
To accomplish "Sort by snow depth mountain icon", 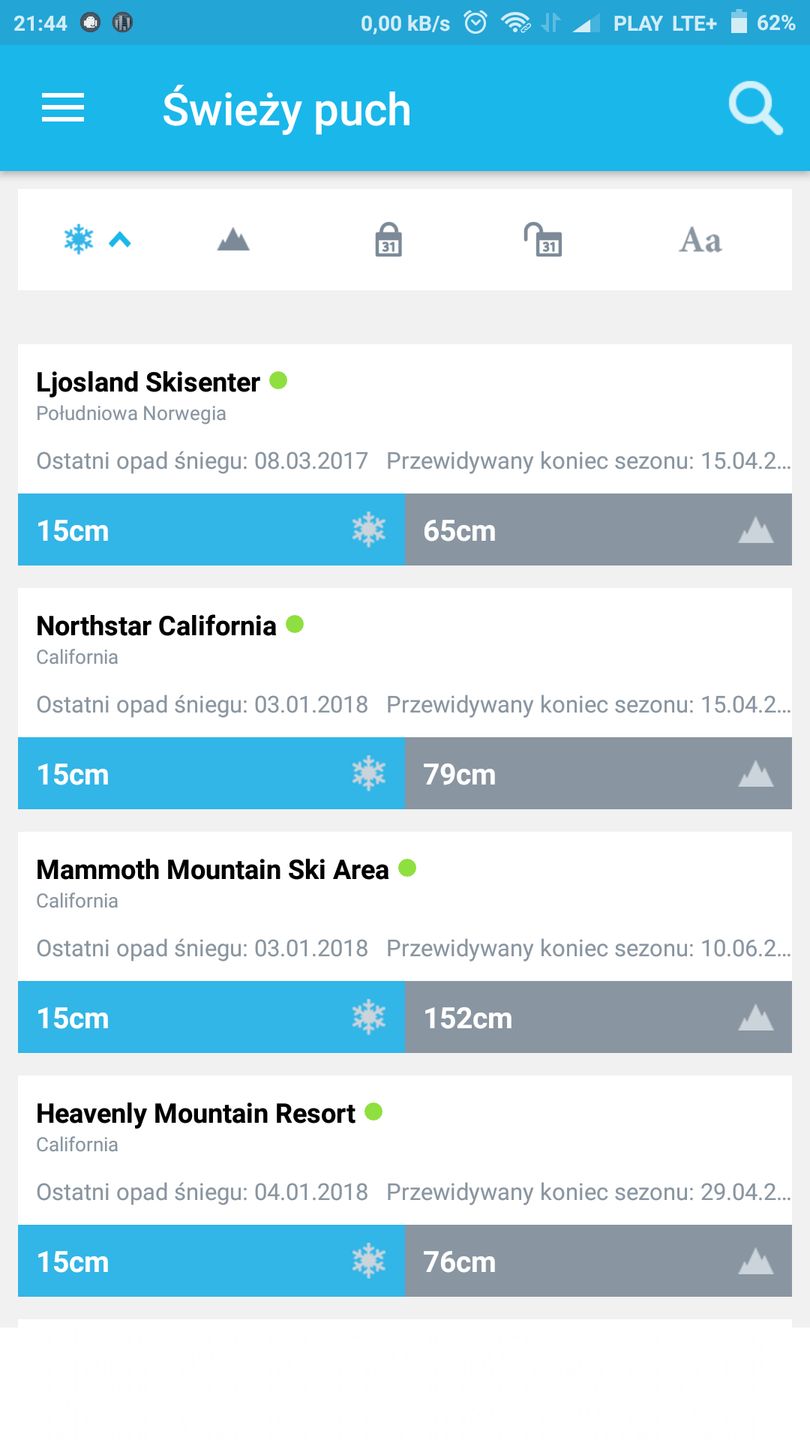I will pyautogui.click(x=233, y=240).
